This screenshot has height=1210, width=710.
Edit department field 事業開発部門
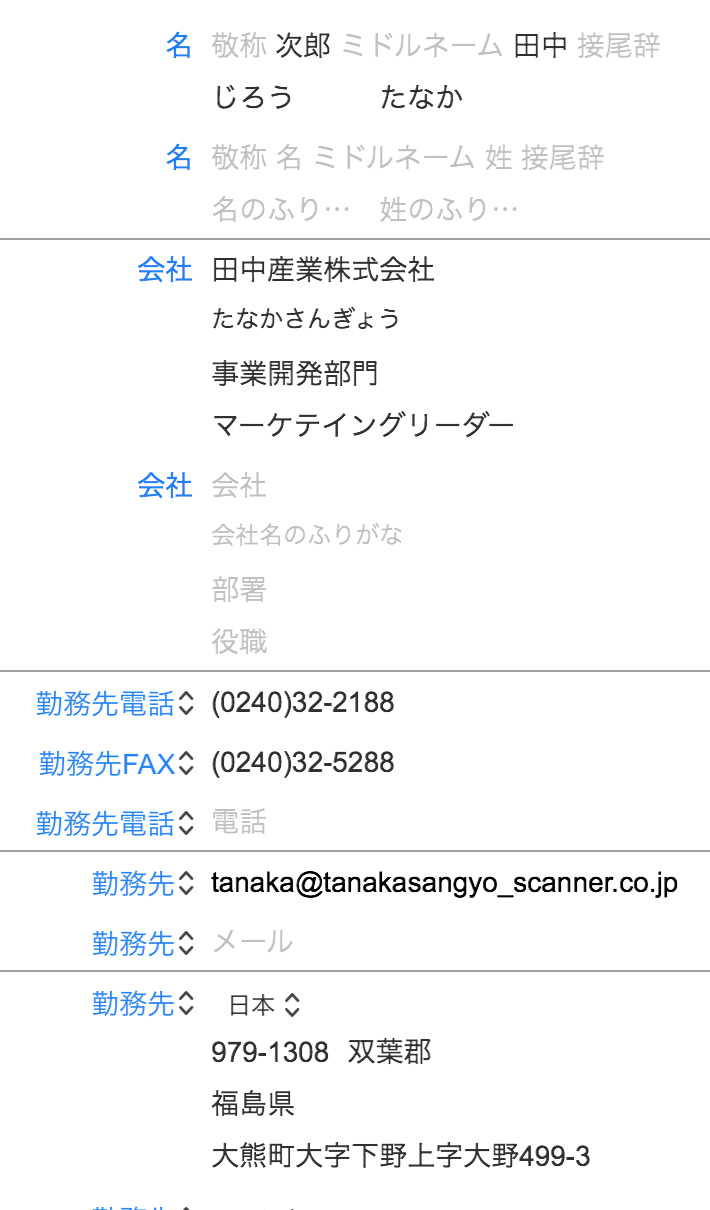pyautogui.click(x=295, y=374)
